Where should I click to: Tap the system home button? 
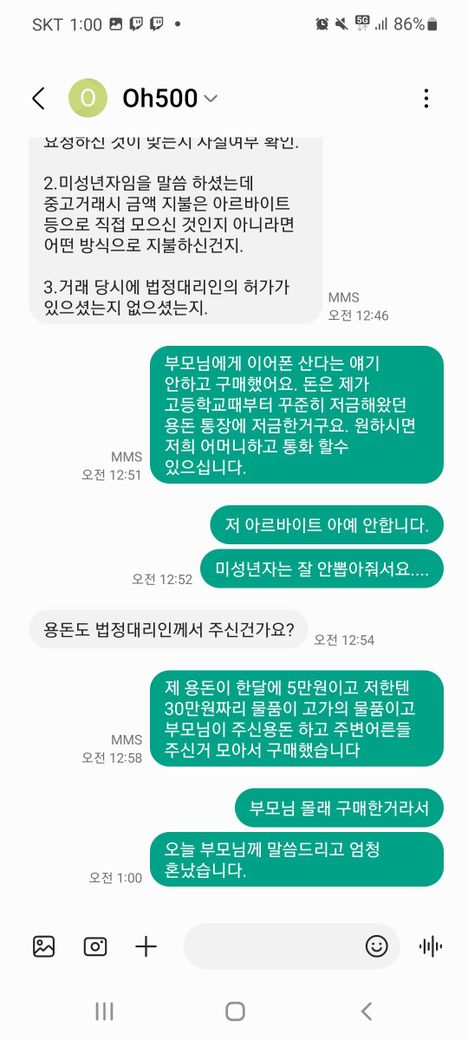point(235,1011)
